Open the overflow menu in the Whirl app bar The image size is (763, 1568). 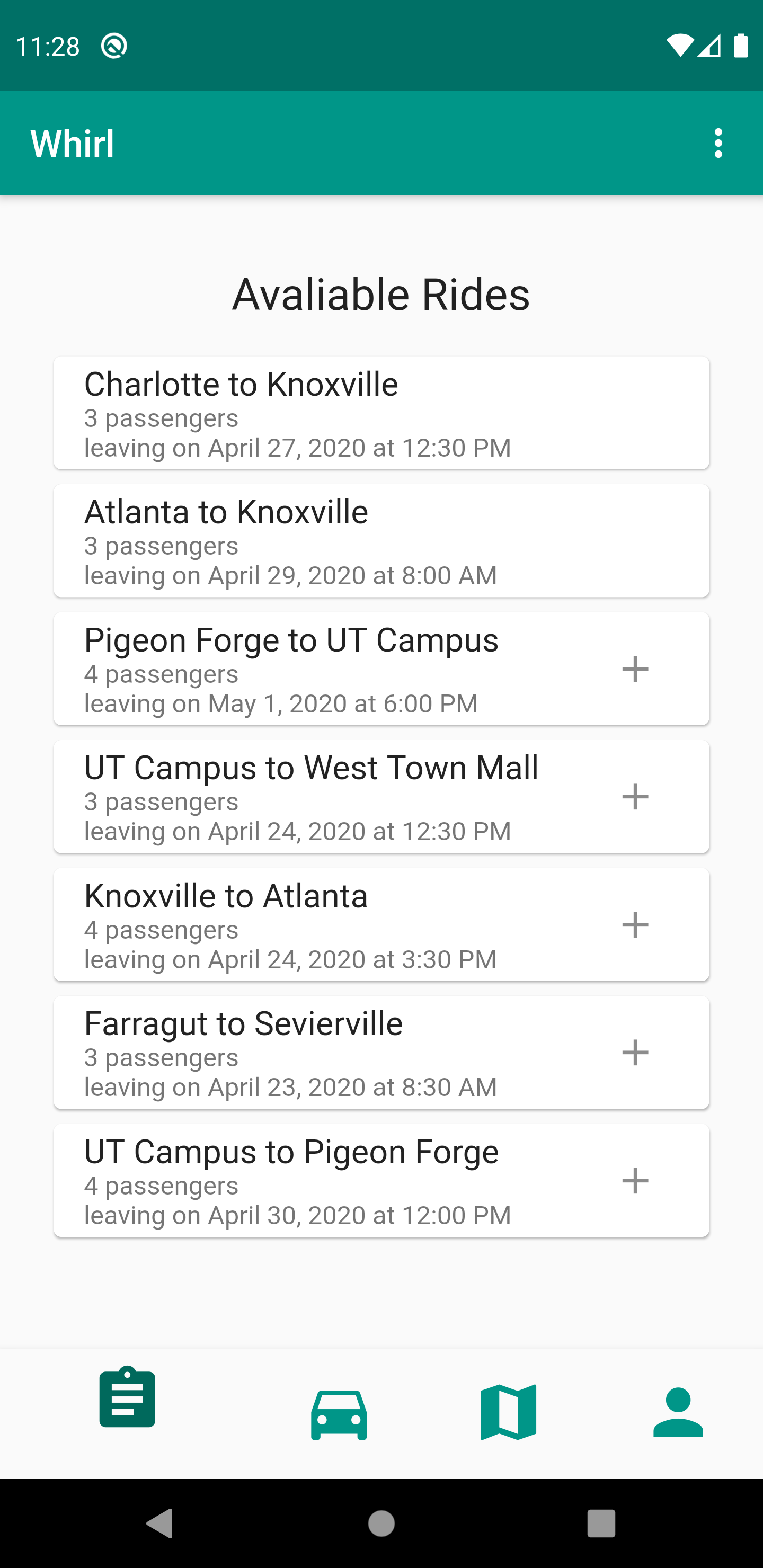point(718,144)
